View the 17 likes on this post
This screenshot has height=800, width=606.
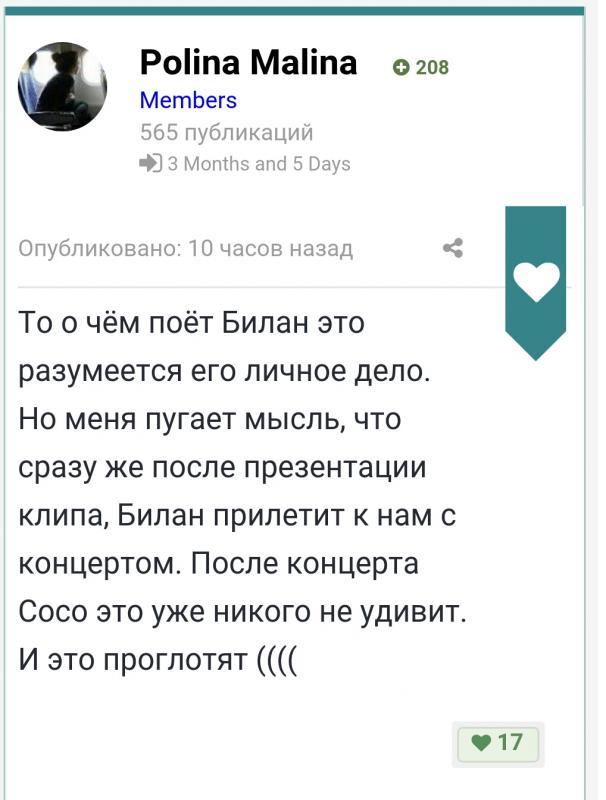[x=497, y=742]
